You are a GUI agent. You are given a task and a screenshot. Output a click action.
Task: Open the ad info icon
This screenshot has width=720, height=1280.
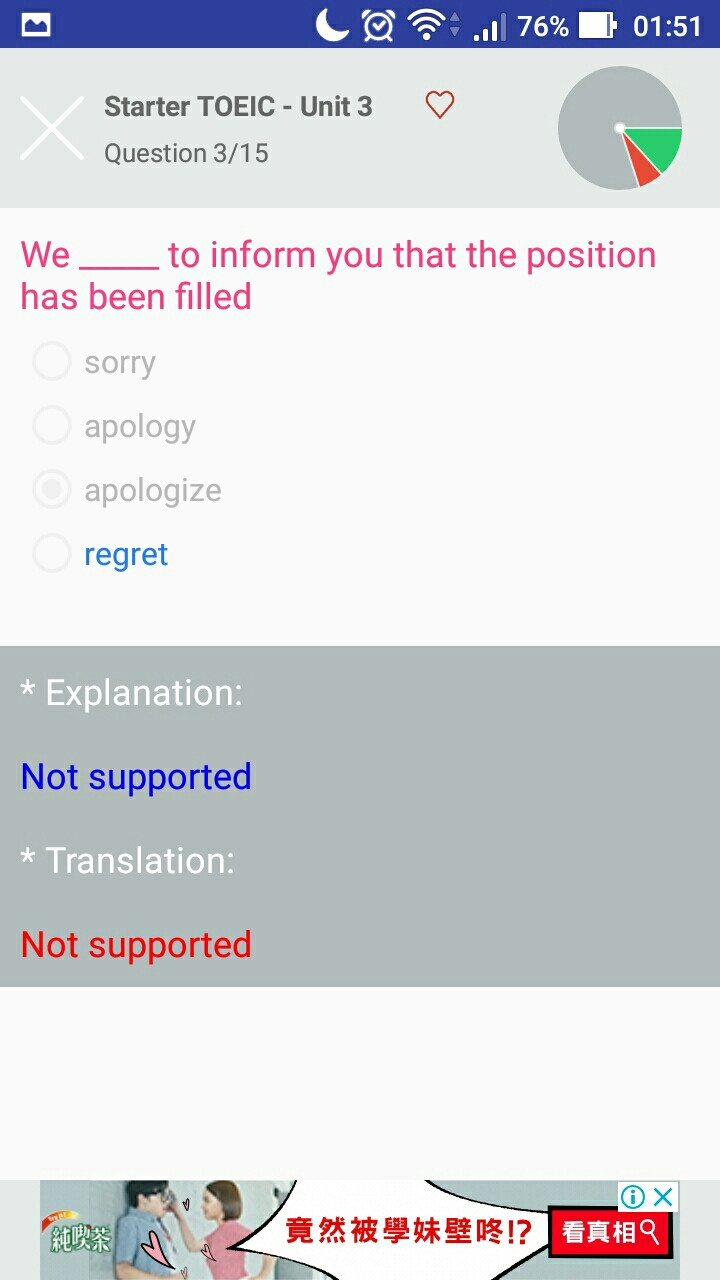(632, 1196)
